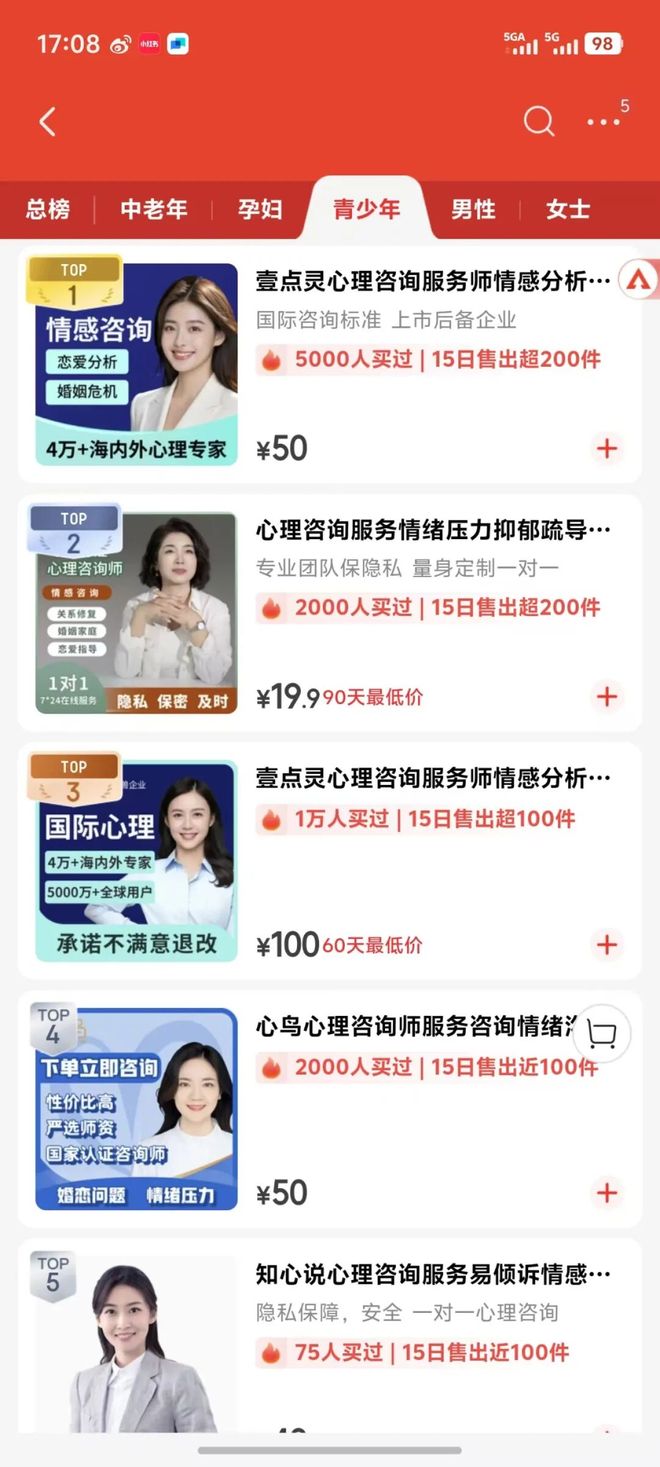Switch to the 男性 tab
Image resolution: width=660 pixels, height=1467 pixels.
(473, 209)
